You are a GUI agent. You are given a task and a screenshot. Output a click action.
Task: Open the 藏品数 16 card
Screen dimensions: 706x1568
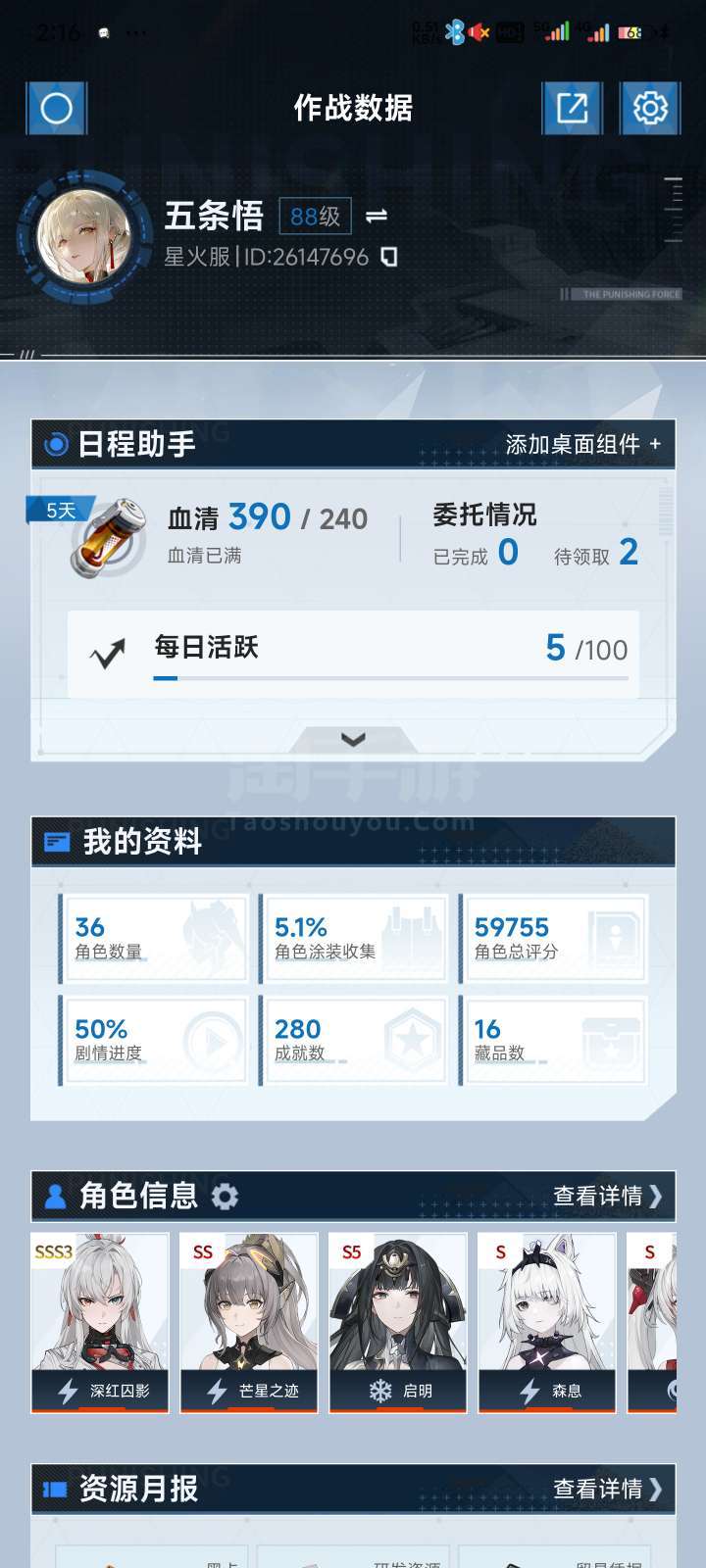[x=554, y=1041]
